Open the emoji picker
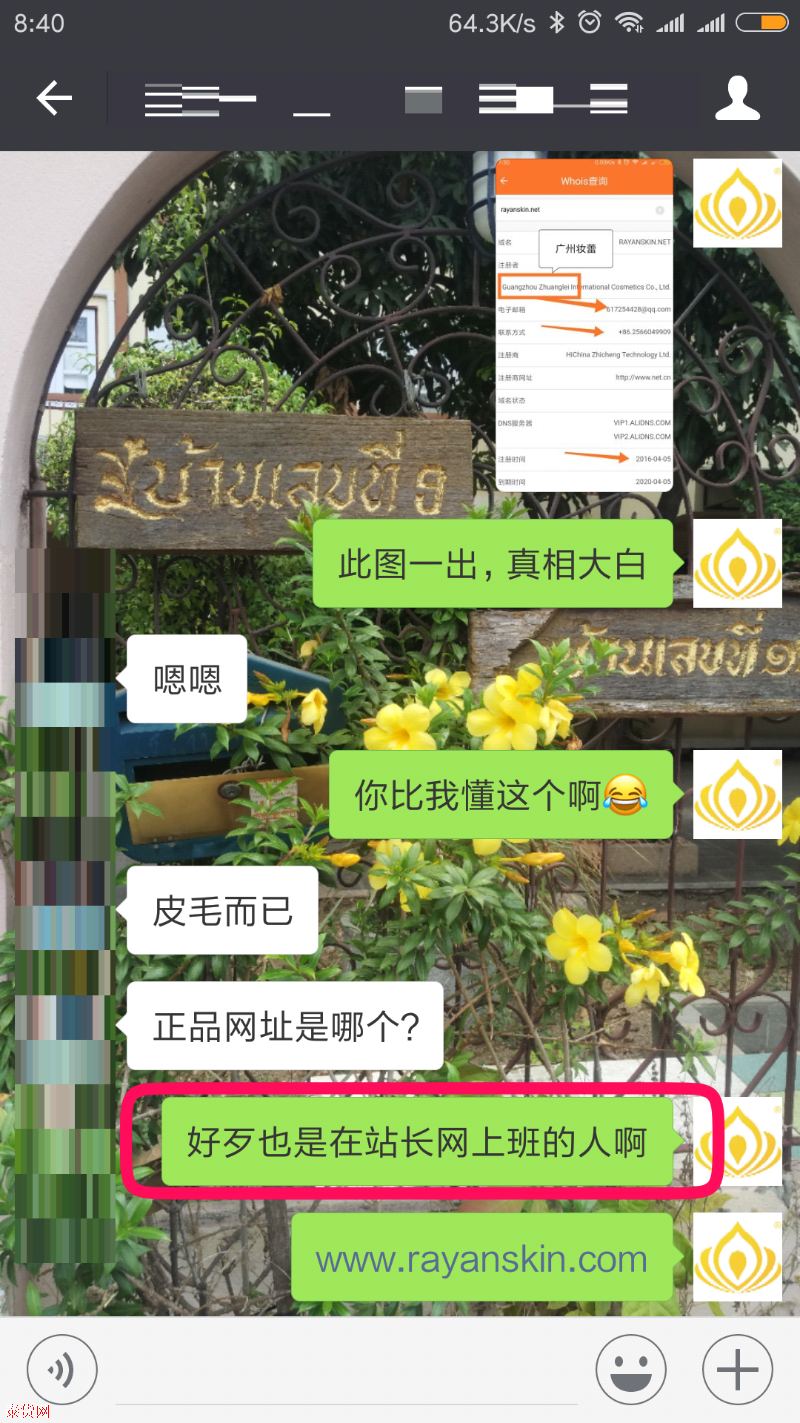 pyautogui.click(x=631, y=1370)
